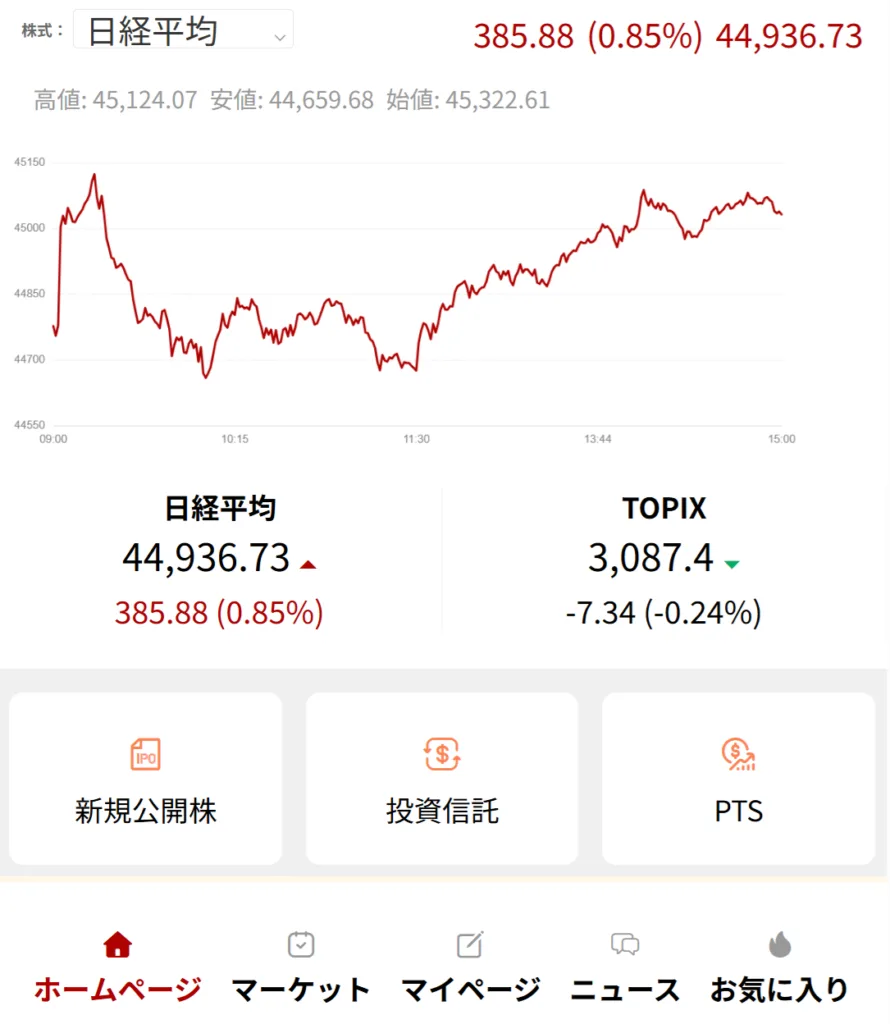This screenshot has width=890, height=1024.
Task: Open the 新規公開株 IPO card
Action: point(146,778)
